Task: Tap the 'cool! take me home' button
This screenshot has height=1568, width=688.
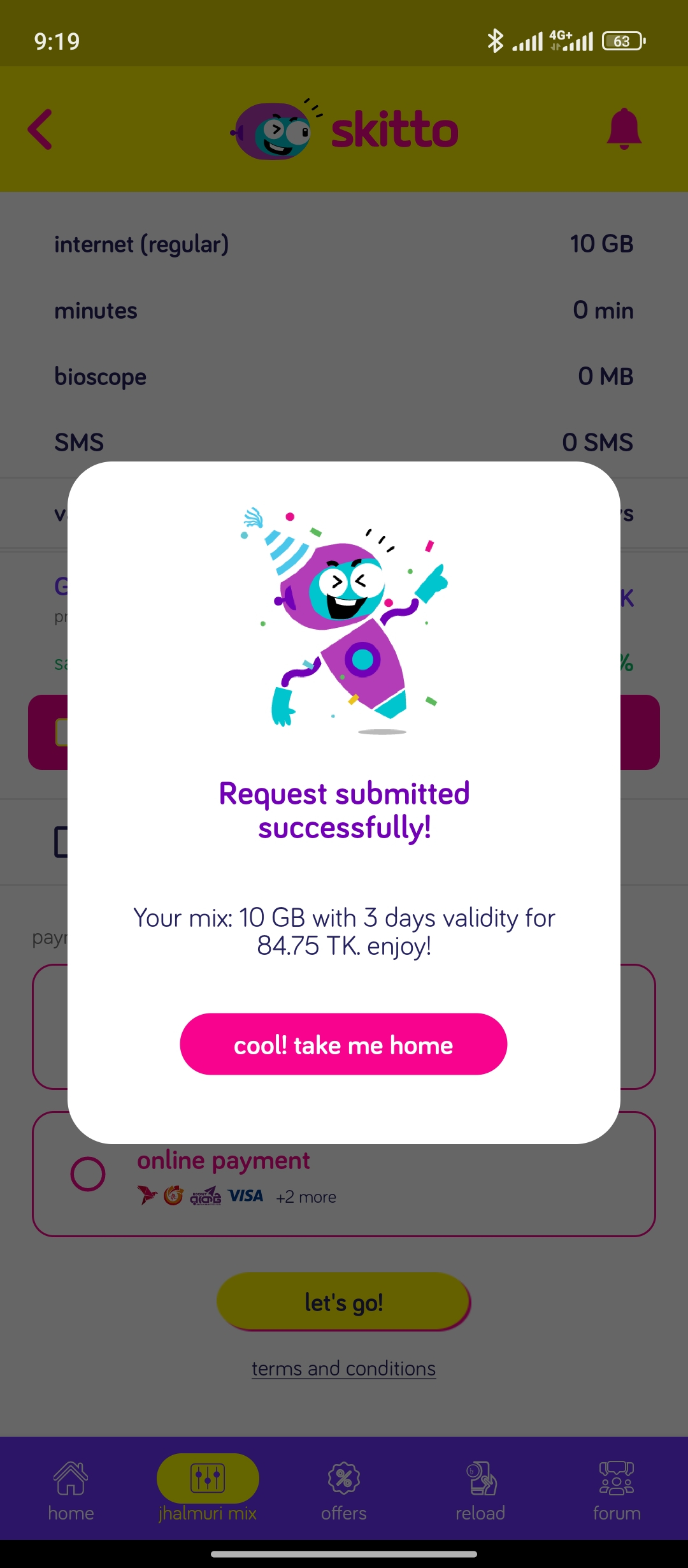Action: pyautogui.click(x=343, y=1044)
